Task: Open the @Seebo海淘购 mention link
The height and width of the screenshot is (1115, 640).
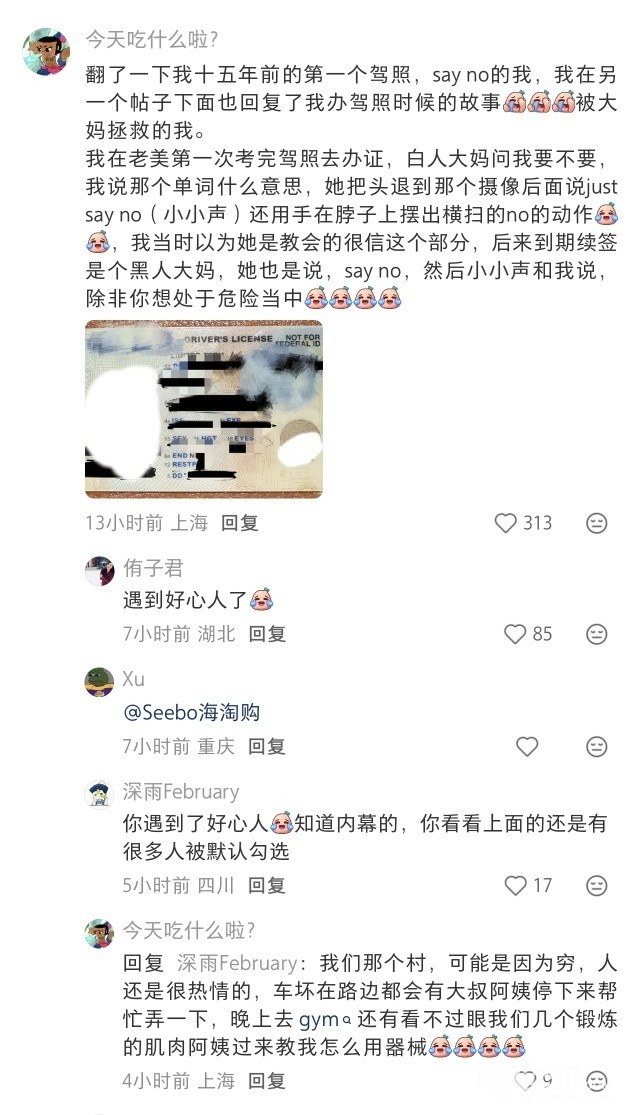Action: pyautogui.click(x=191, y=713)
